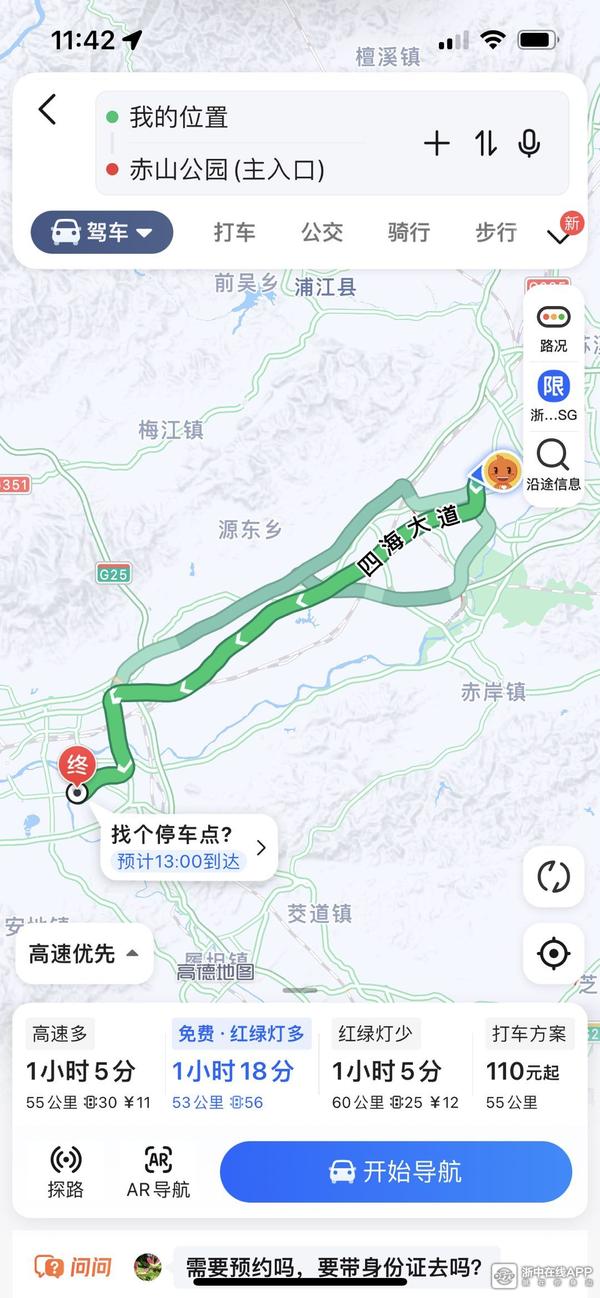Select the 步行 travel mode

(496, 233)
